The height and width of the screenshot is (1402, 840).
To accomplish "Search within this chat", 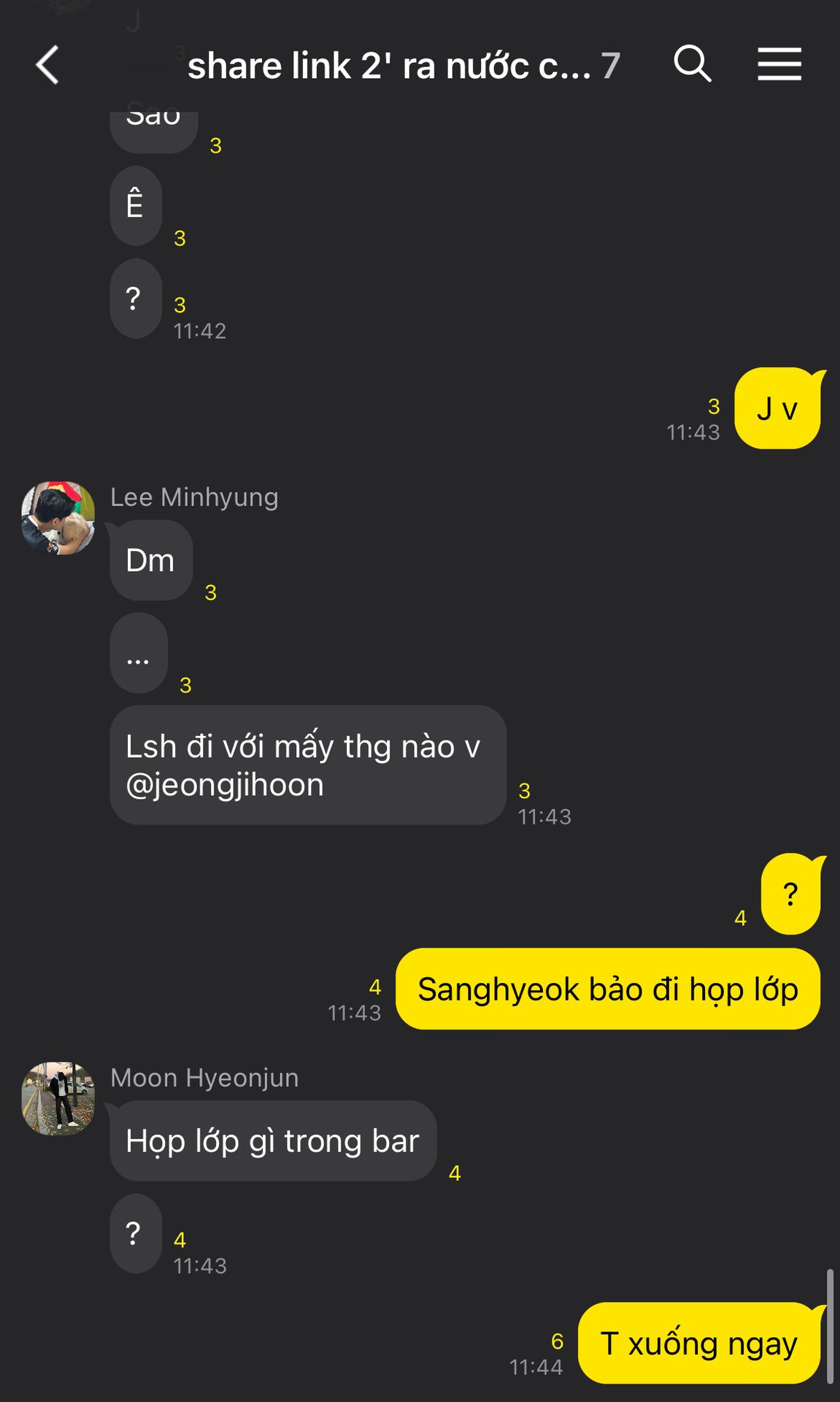I will (x=692, y=64).
